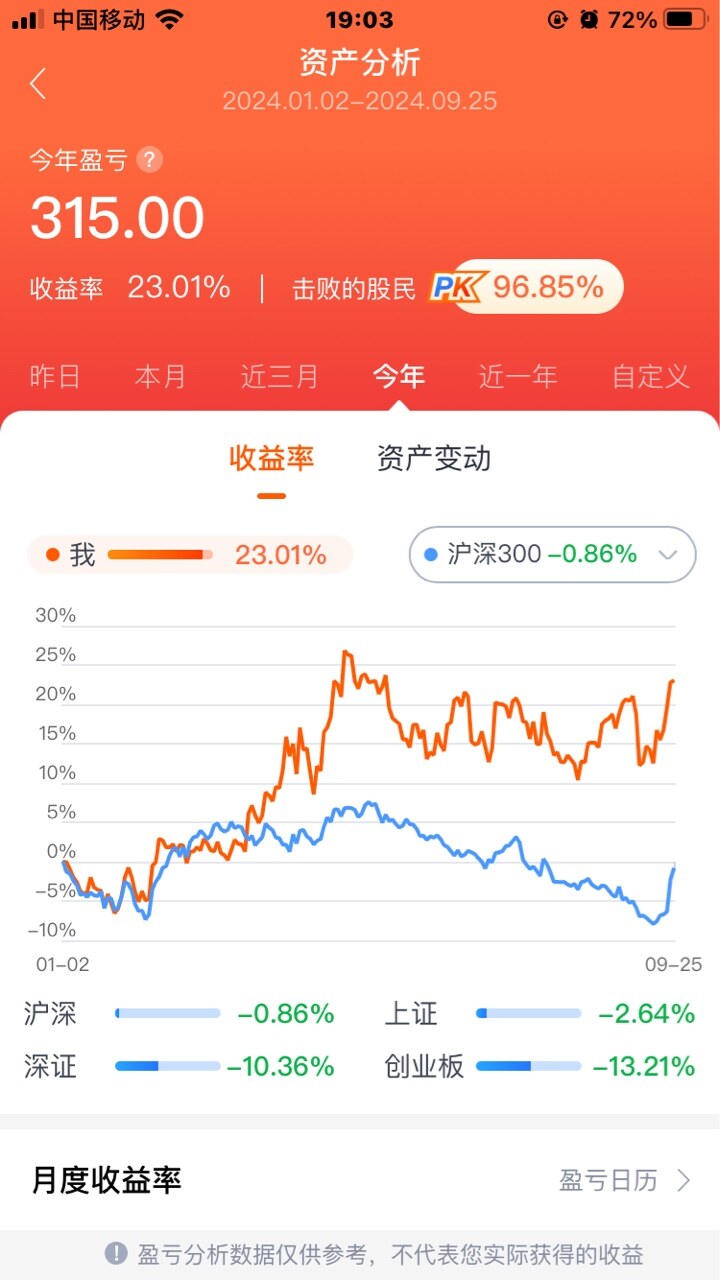This screenshot has width=720, height=1280.
Task: Show the 近三月 period
Action: pos(279,377)
